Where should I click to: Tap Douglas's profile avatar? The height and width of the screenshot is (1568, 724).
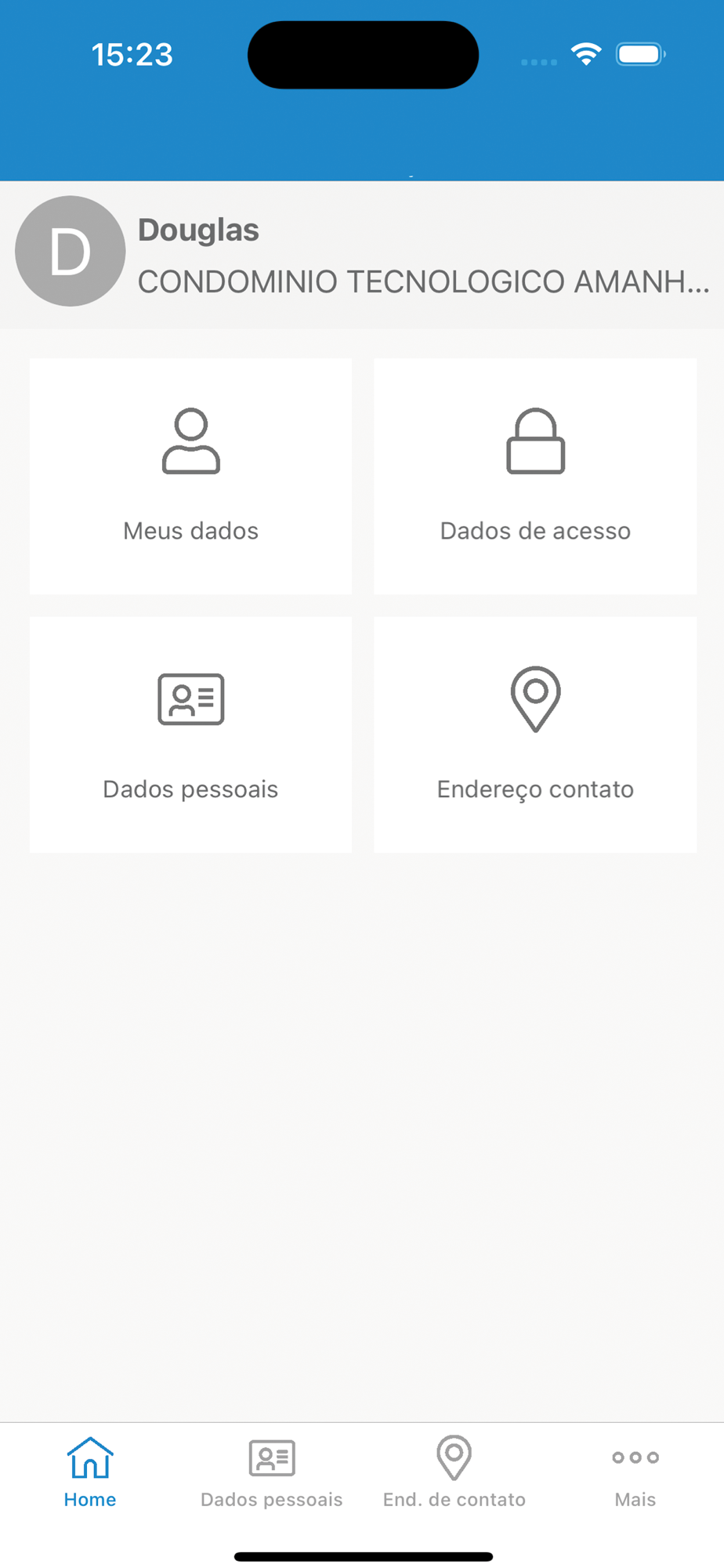(71, 251)
